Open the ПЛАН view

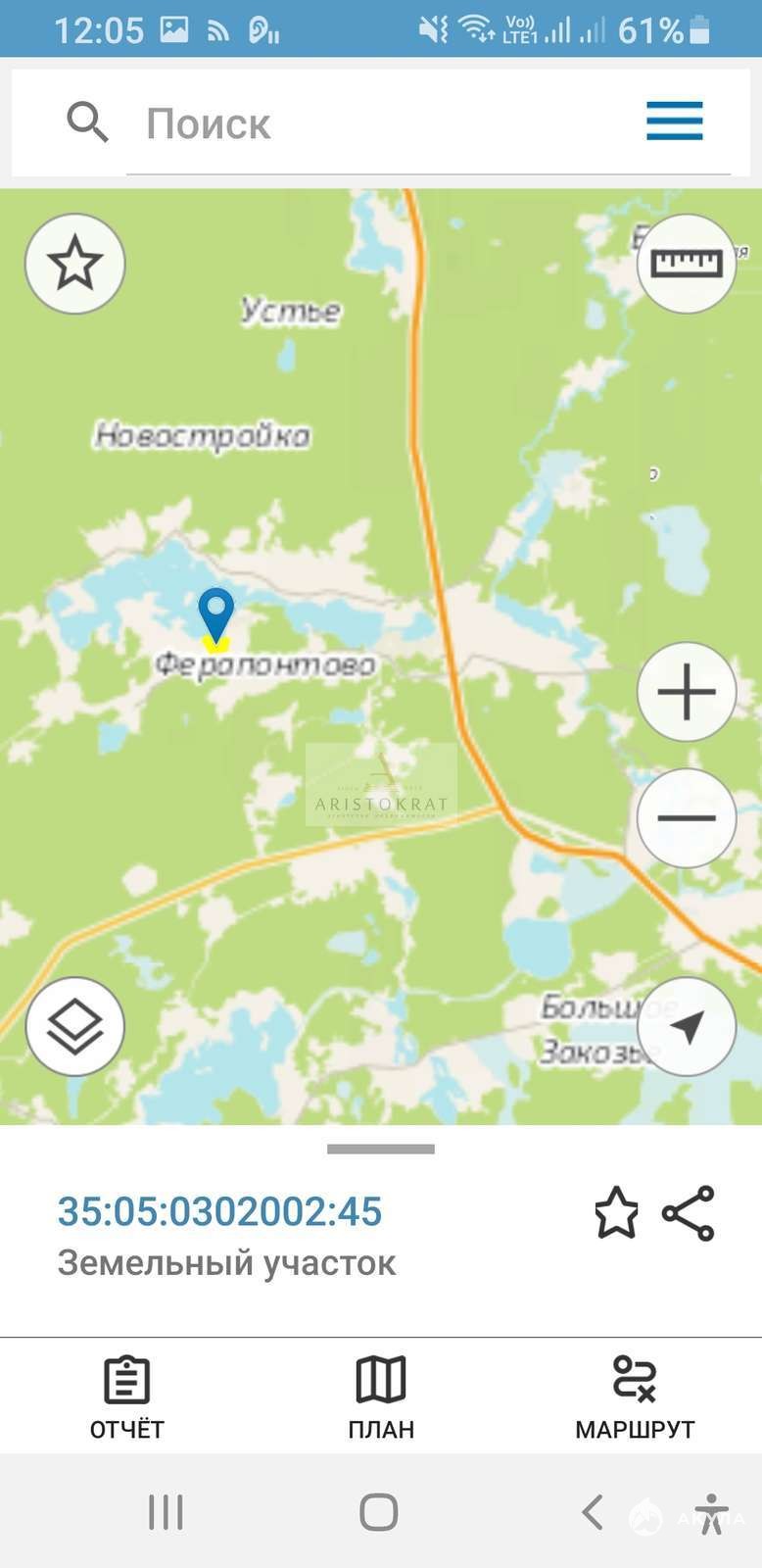point(381,1398)
